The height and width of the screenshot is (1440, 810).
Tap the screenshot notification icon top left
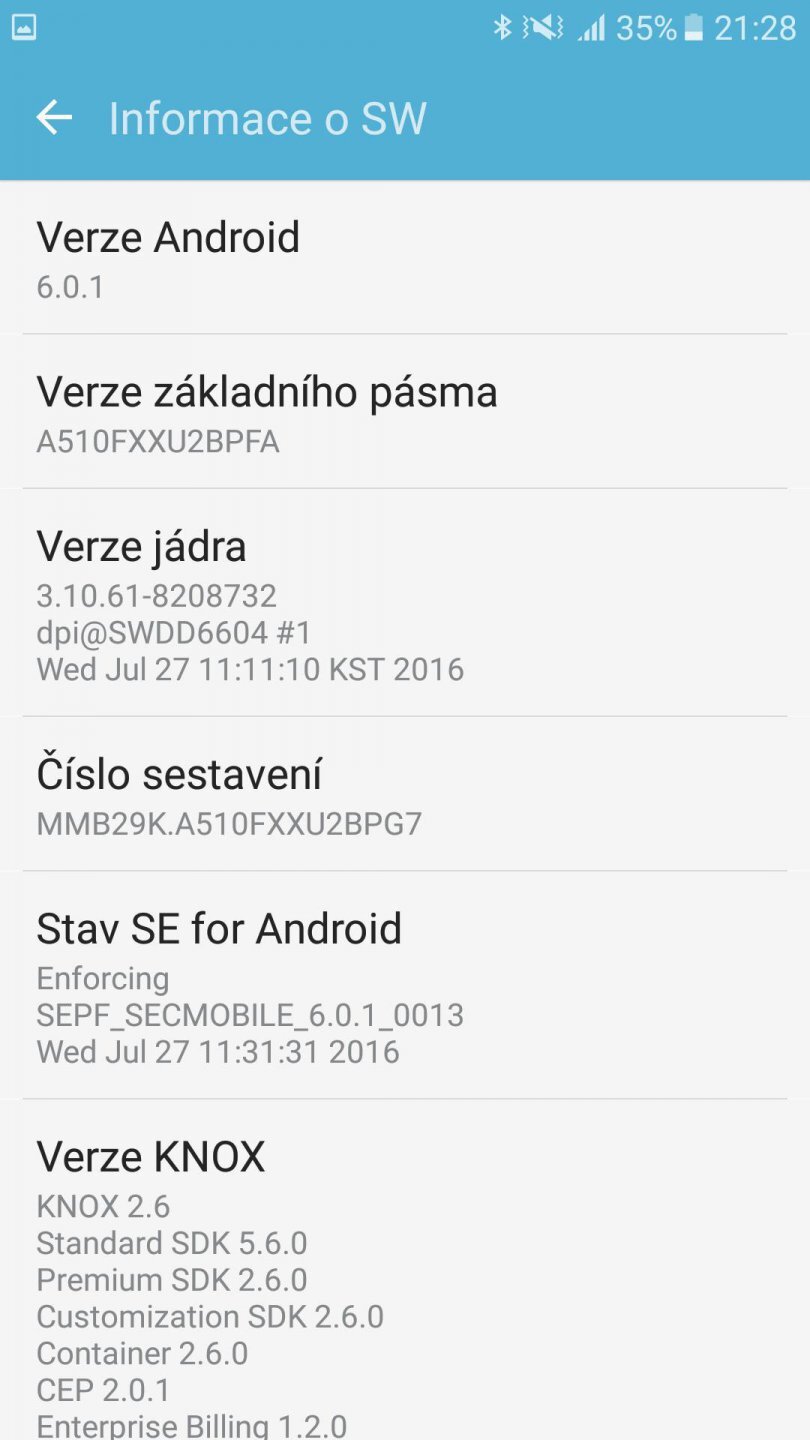24,27
